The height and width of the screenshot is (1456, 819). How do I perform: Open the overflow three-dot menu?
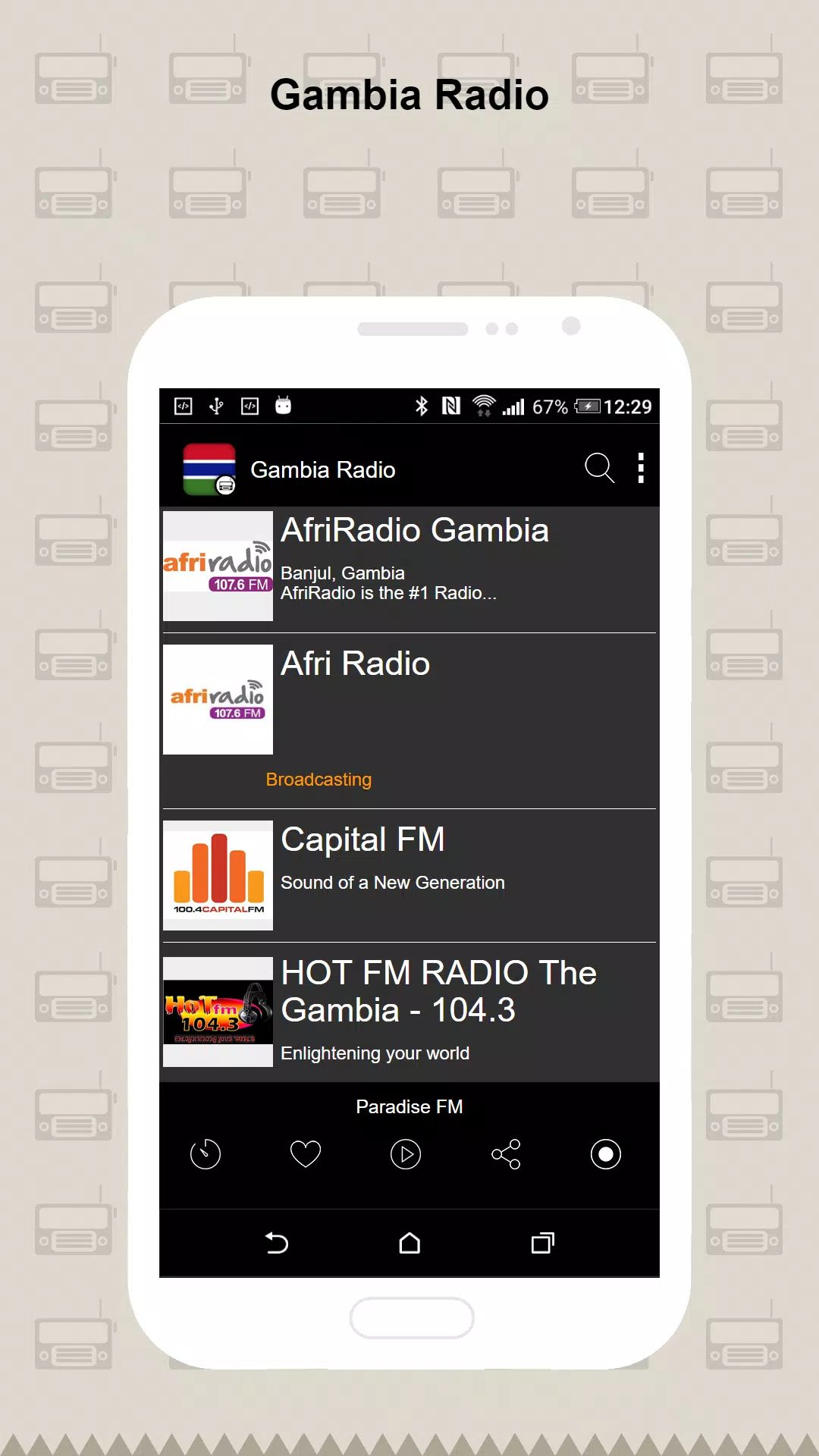coord(640,468)
